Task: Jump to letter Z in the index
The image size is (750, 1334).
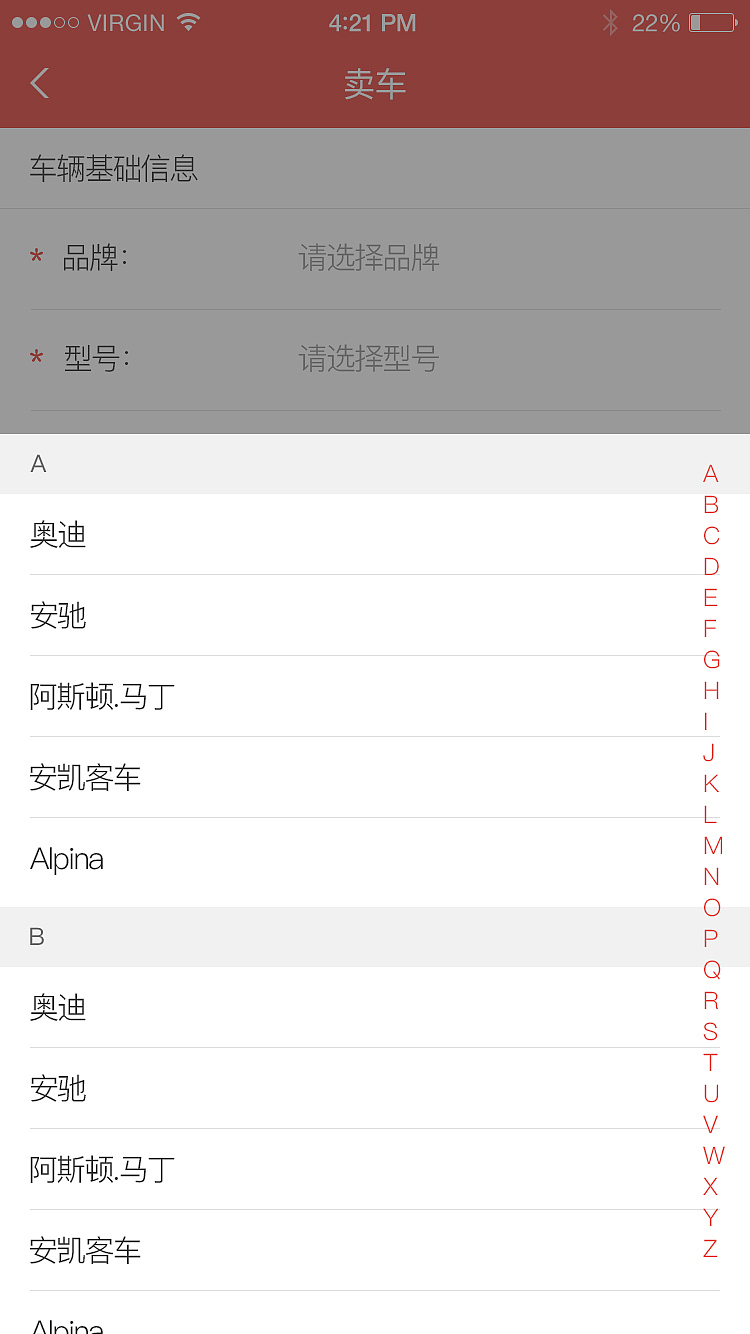Action: coord(709,1248)
